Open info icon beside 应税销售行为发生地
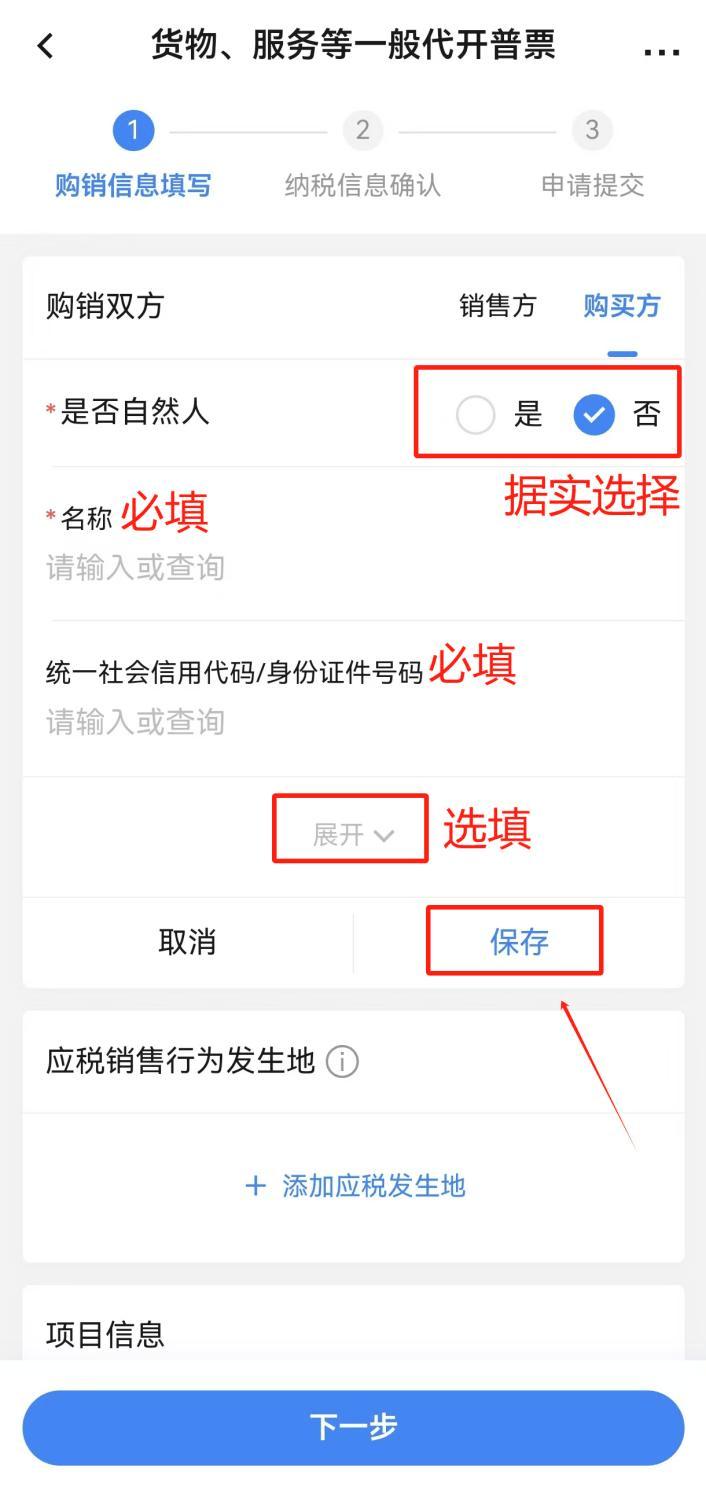706x1494 pixels. (342, 1062)
